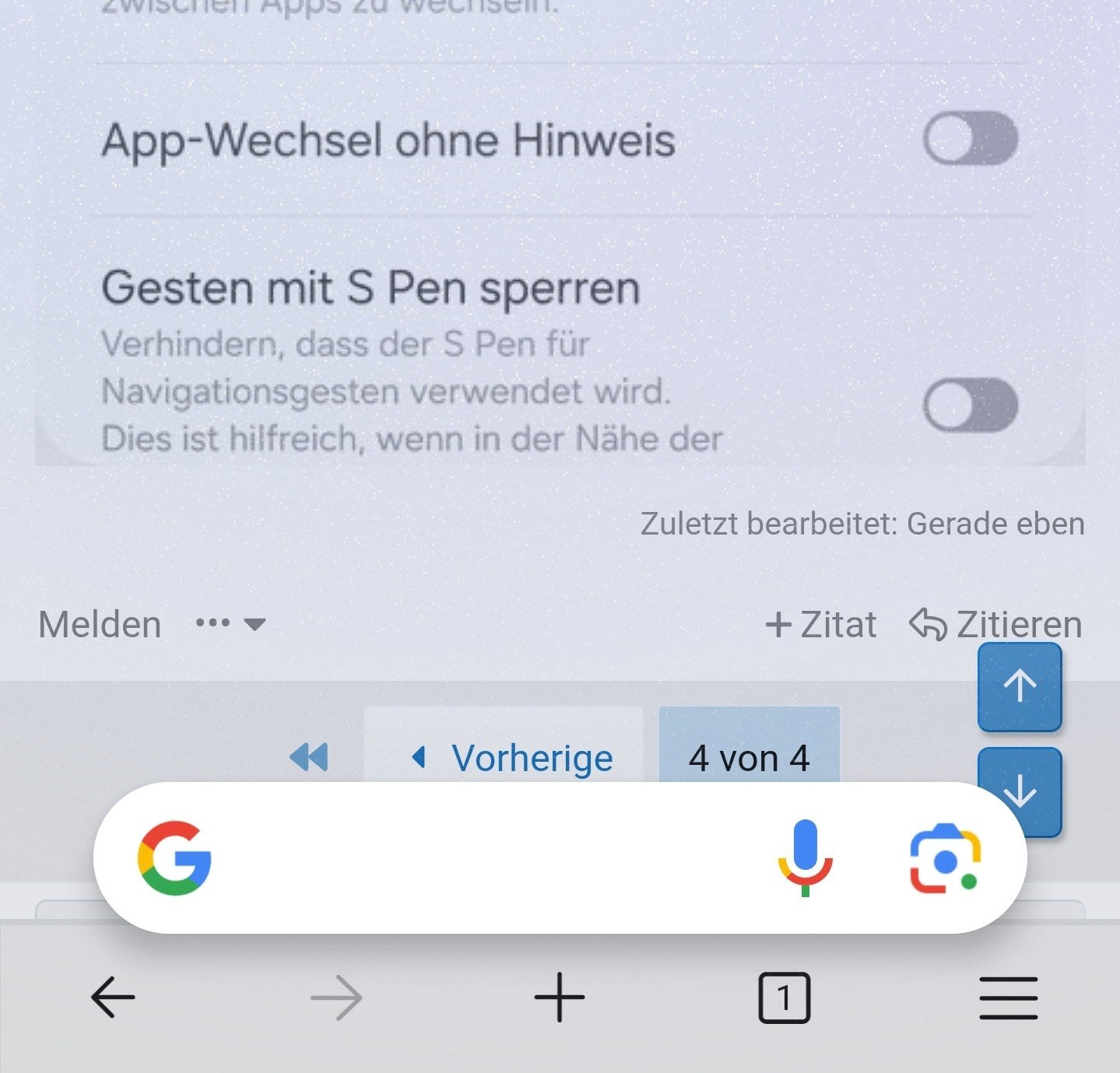Screen dimensions: 1120x1073
Task: Add the post via + Zitat
Action: (x=820, y=624)
